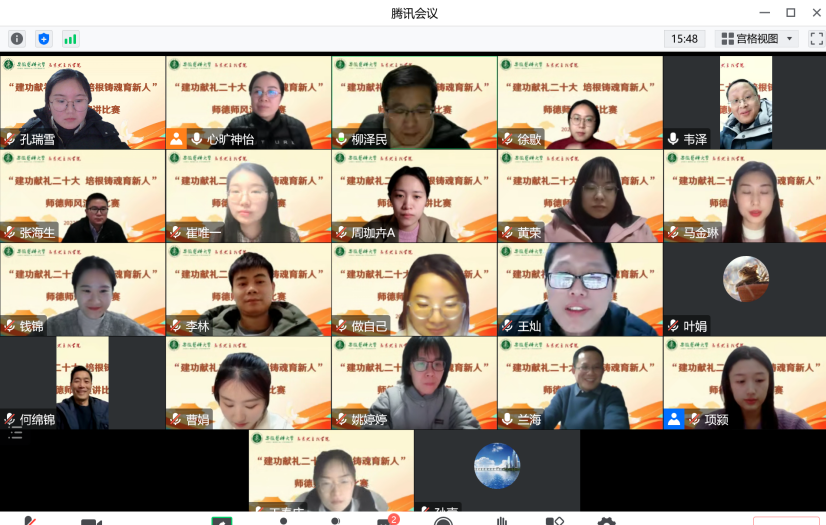Open the meeting info icon
Image resolution: width=826 pixels, height=525 pixels.
click(x=17, y=39)
